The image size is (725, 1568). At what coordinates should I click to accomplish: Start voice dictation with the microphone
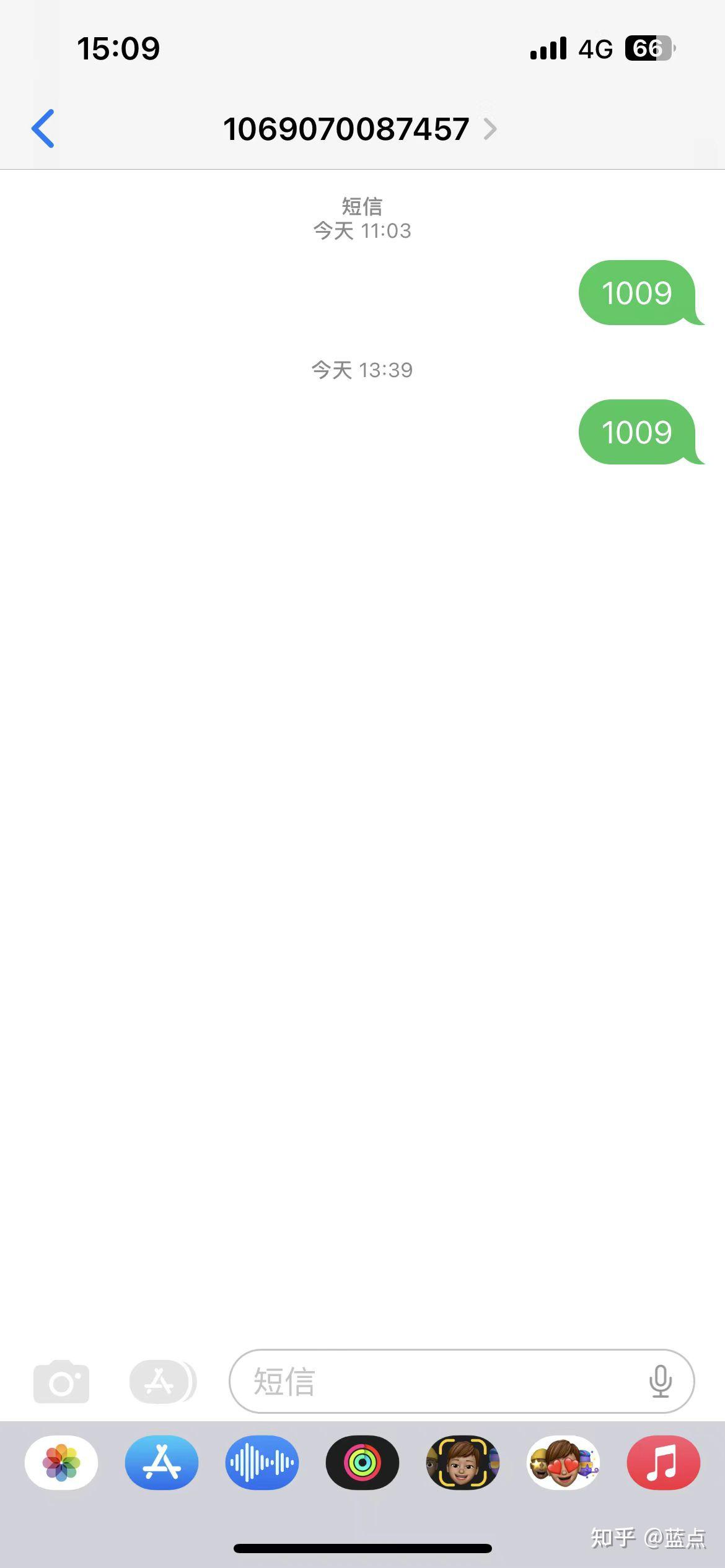coord(661,1382)
